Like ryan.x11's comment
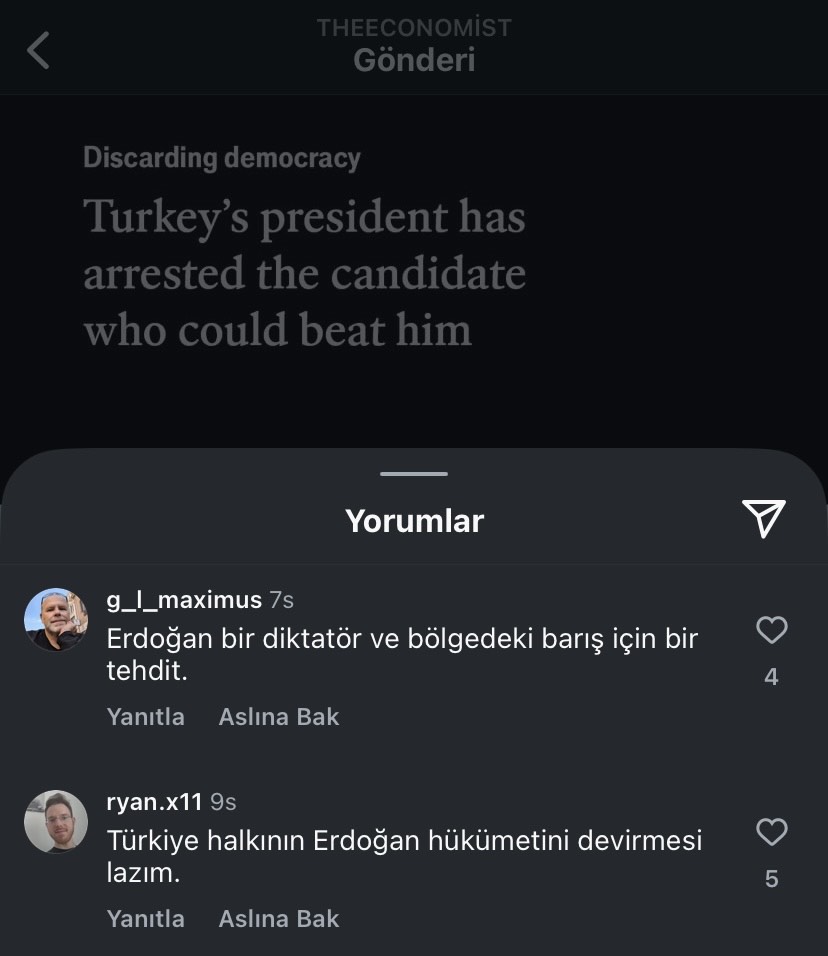The height and width of the screenshot is (956, 828). click(771, 832)
